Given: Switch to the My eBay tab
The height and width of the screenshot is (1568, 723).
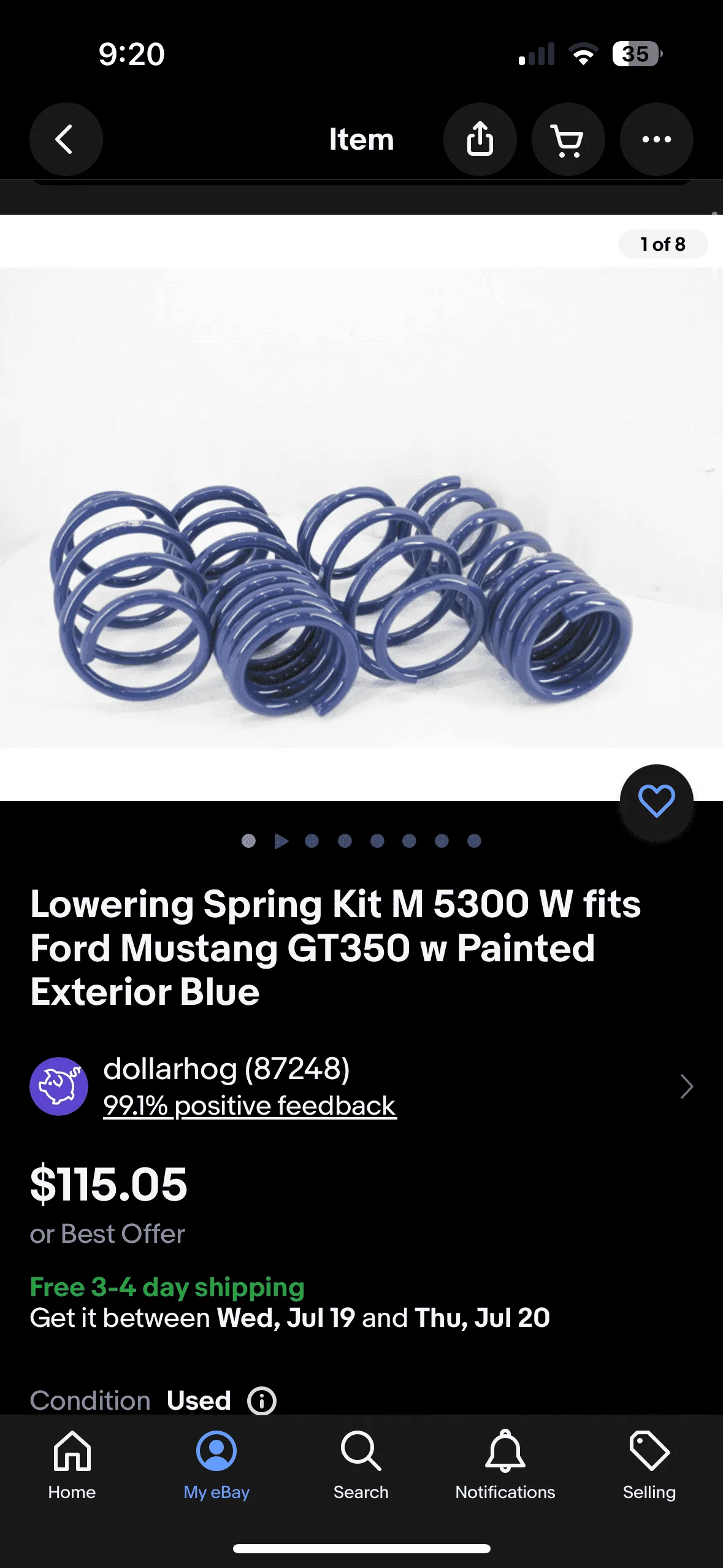Looking at the screenshot, I should click(216, 1466).
